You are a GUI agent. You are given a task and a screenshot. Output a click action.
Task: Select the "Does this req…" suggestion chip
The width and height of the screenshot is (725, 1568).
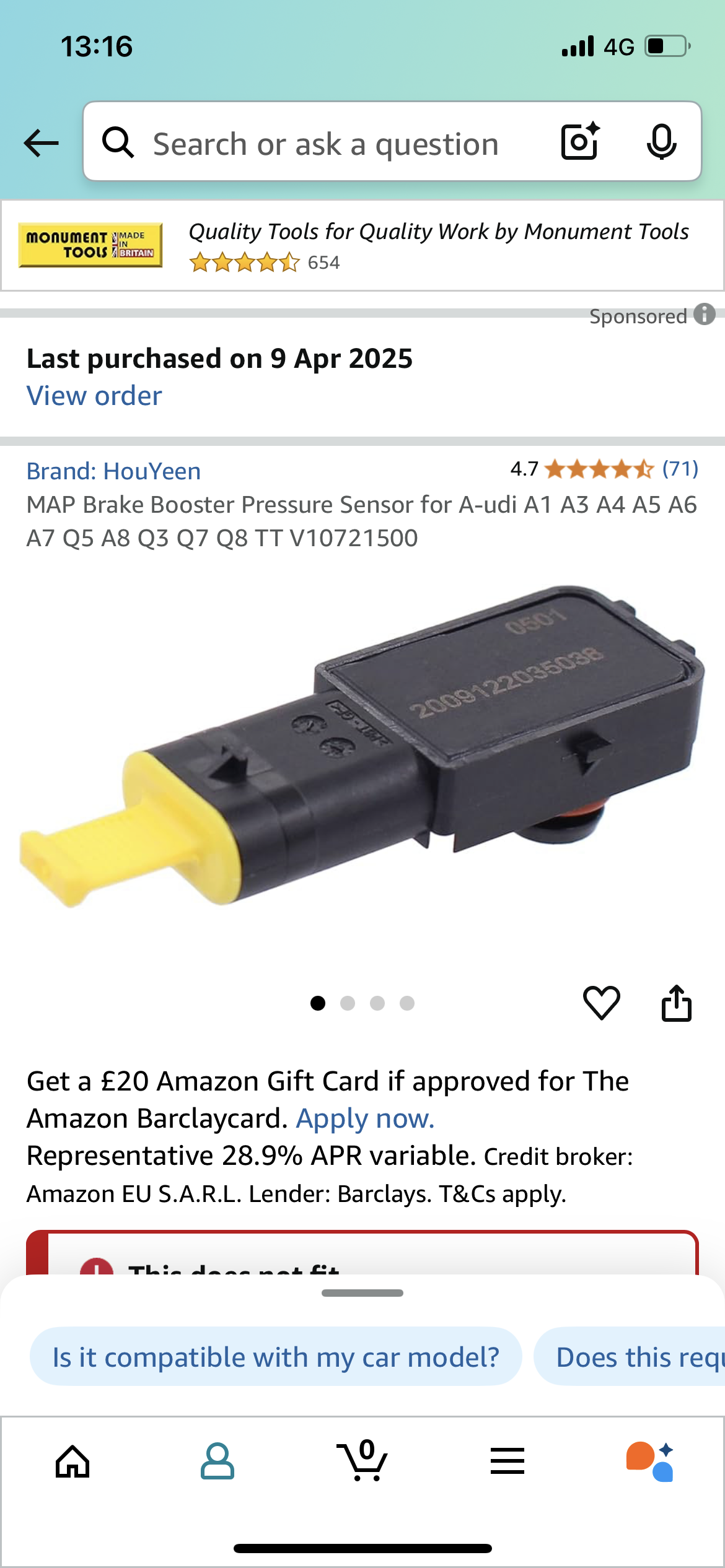630,1357
